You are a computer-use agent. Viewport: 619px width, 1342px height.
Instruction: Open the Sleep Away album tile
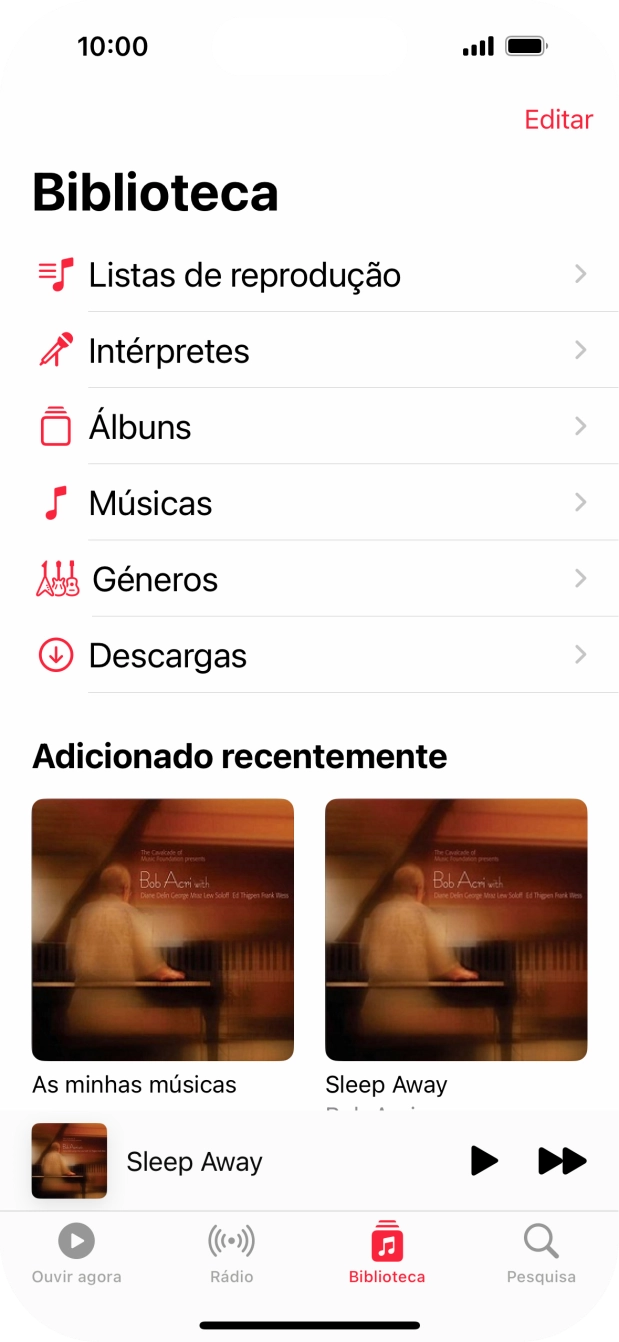pyautogui.click(x=456, y=930)
